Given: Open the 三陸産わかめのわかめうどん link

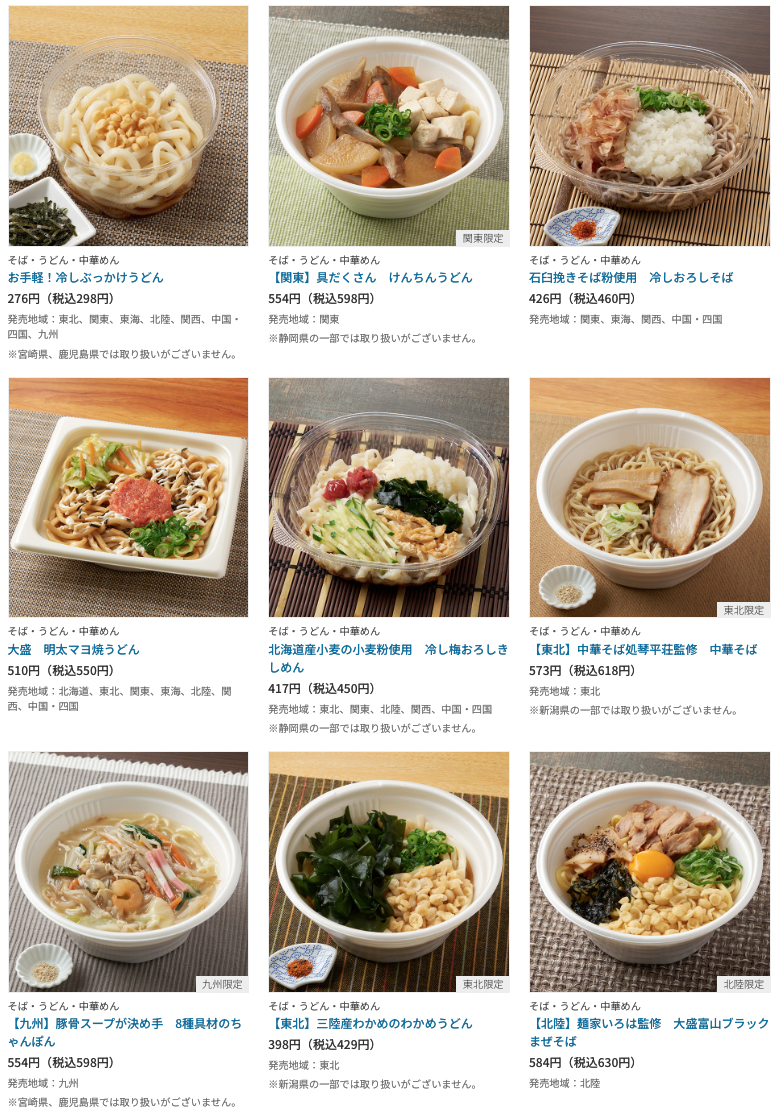Looking at the screenshot, I should [370, 1023].
